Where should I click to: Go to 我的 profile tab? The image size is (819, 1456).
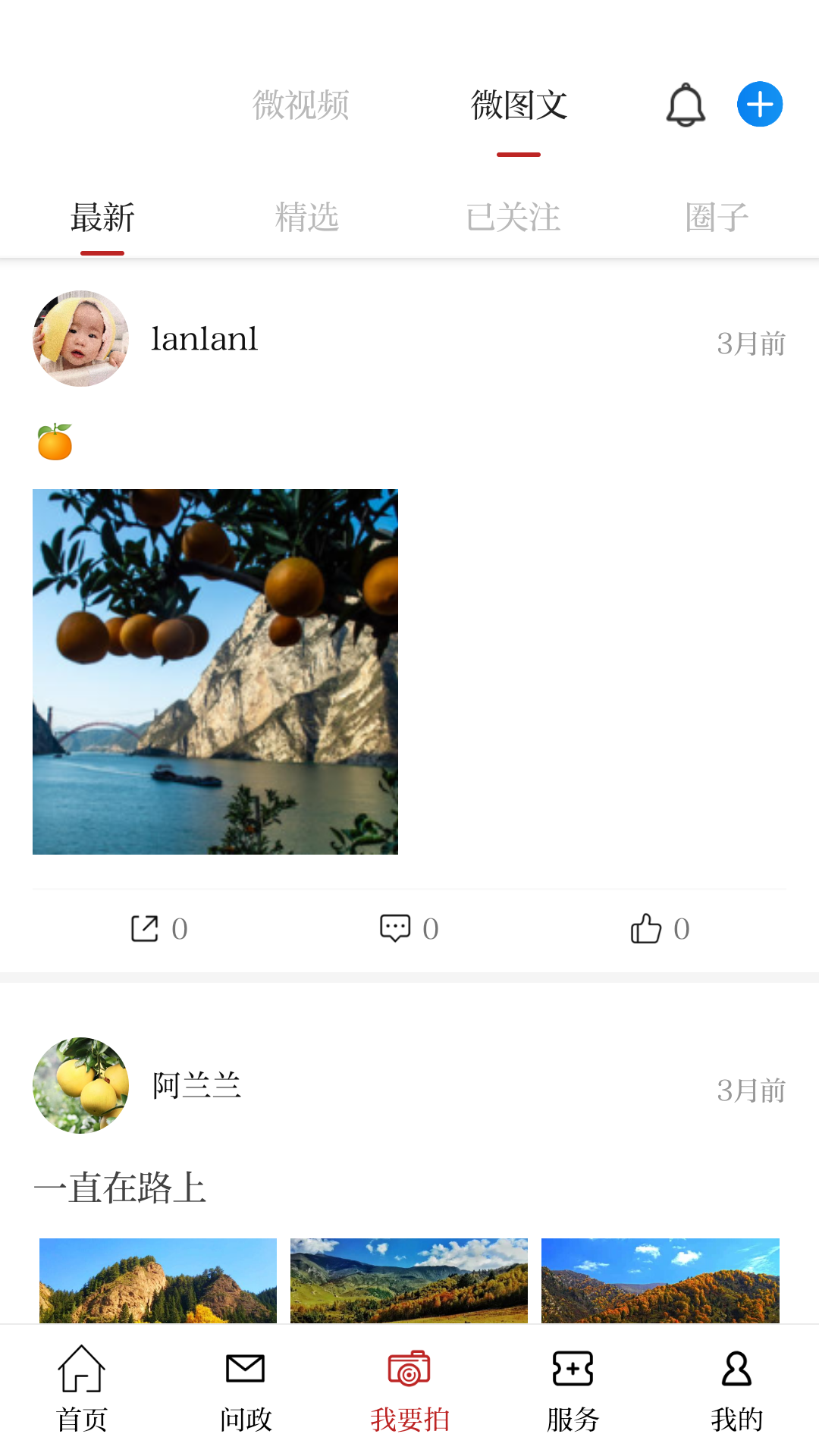coord(736,1389)
